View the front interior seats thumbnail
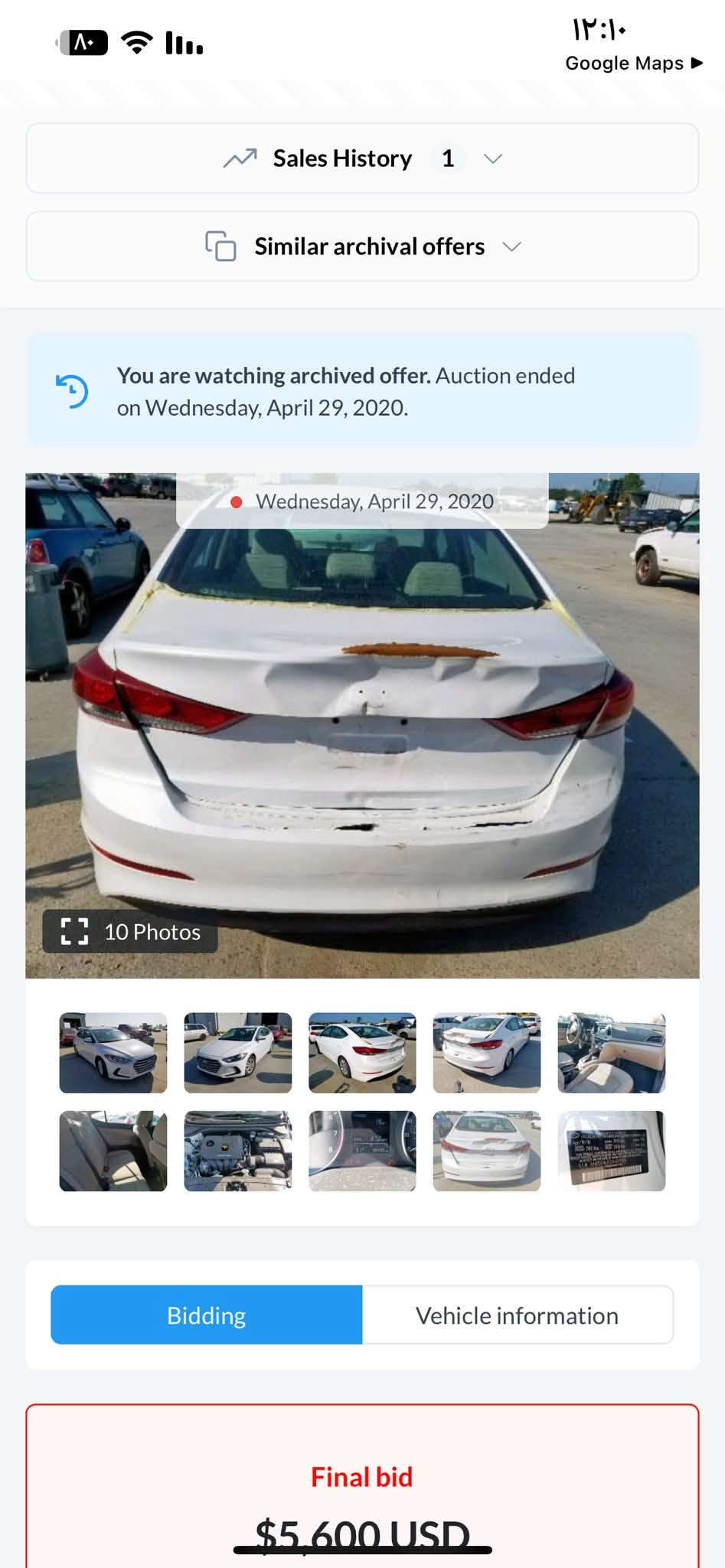Viewport: 725px width, 1568px height. (612, 1053)
